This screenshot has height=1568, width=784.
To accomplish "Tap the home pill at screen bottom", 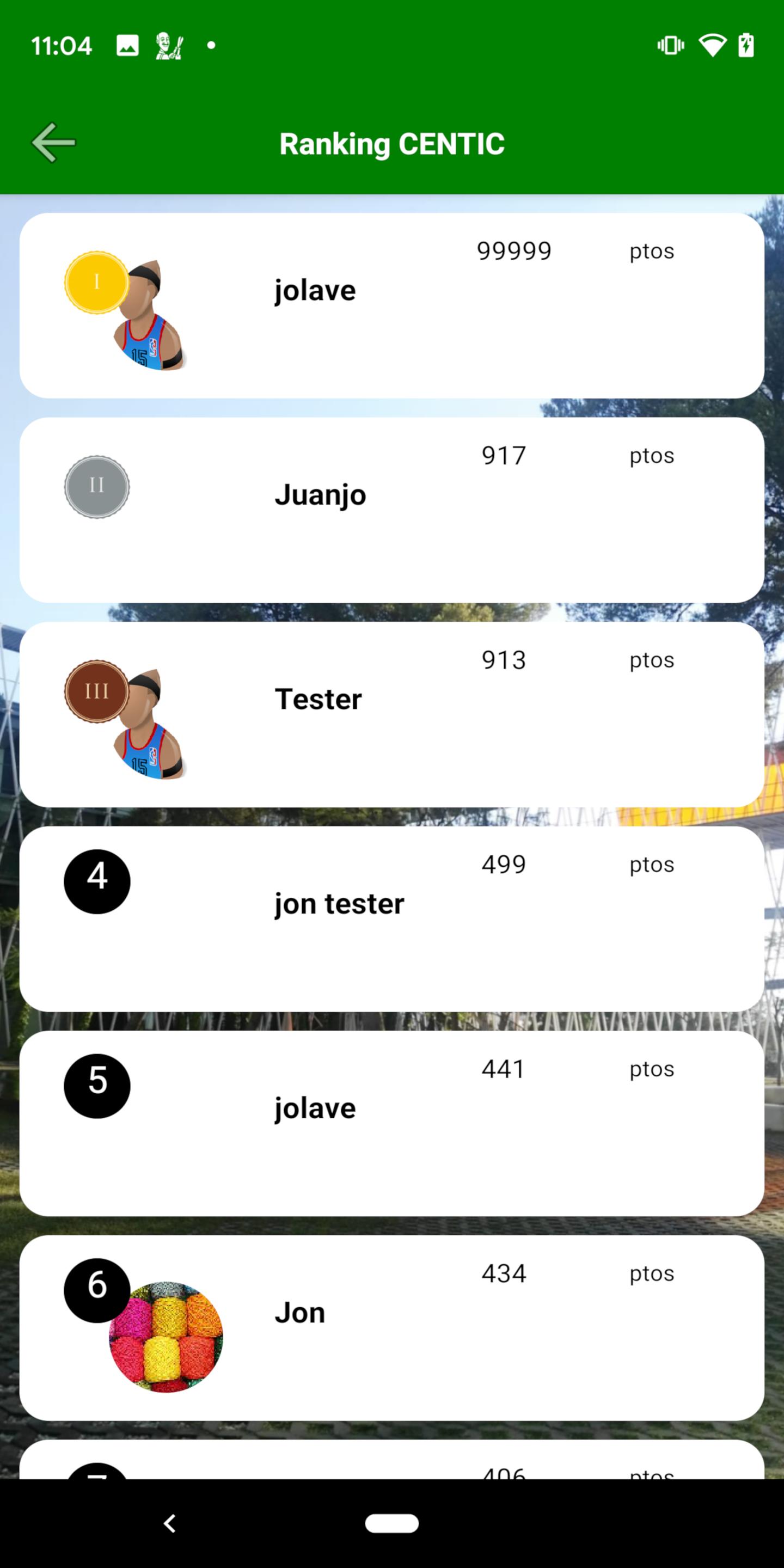I will coord(392,1523).
